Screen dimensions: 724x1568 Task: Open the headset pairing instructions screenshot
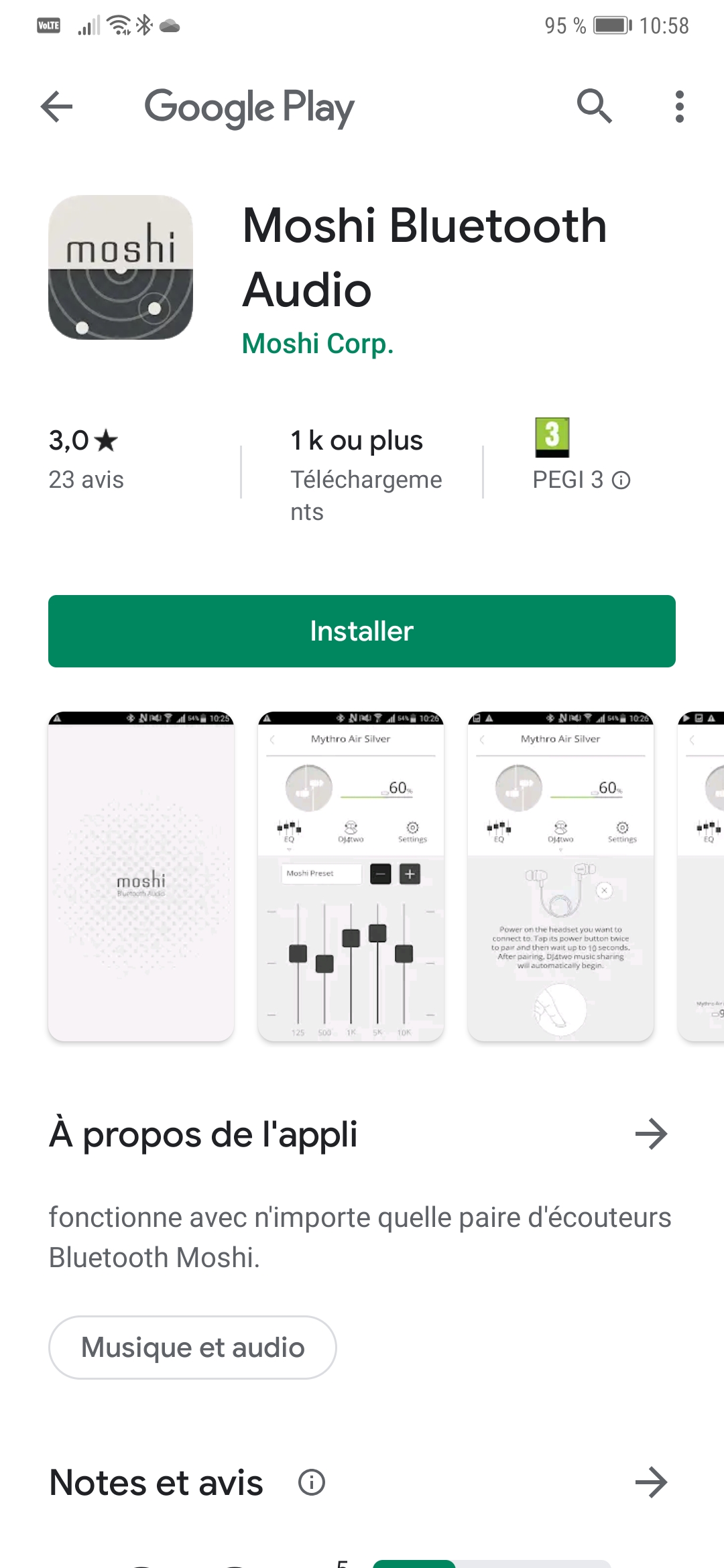[560, 876]
